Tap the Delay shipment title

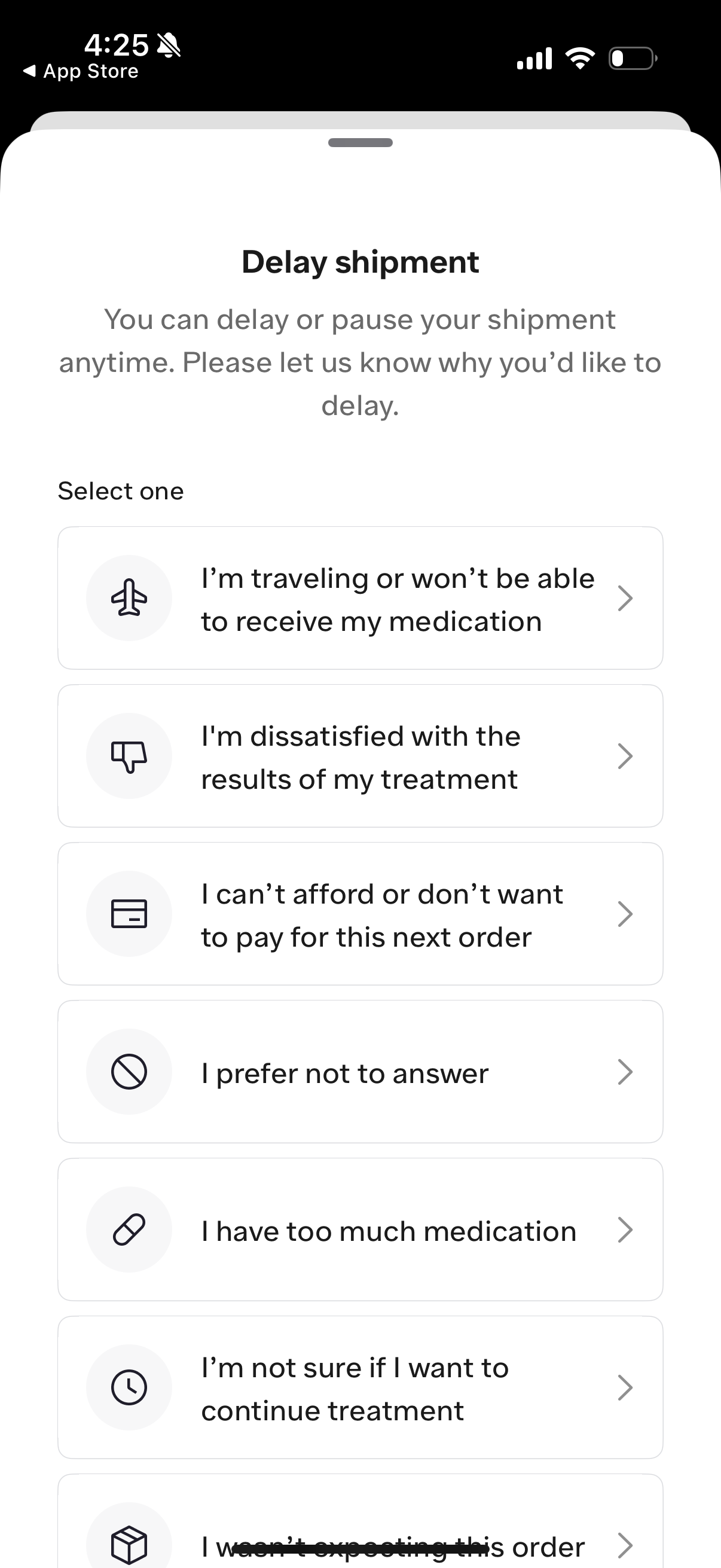point(360,262)
